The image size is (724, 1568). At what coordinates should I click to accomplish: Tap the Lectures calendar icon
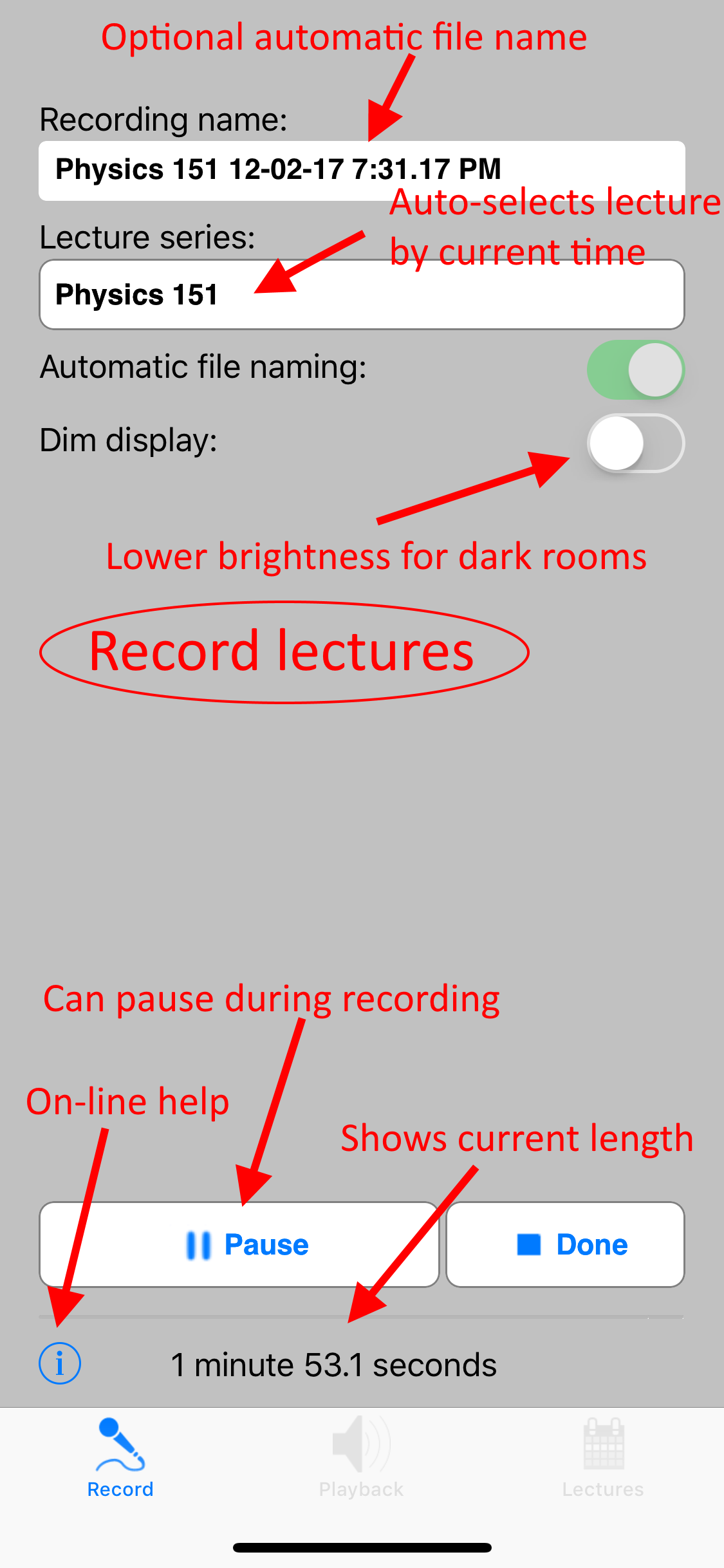[x=602, y=1444]
